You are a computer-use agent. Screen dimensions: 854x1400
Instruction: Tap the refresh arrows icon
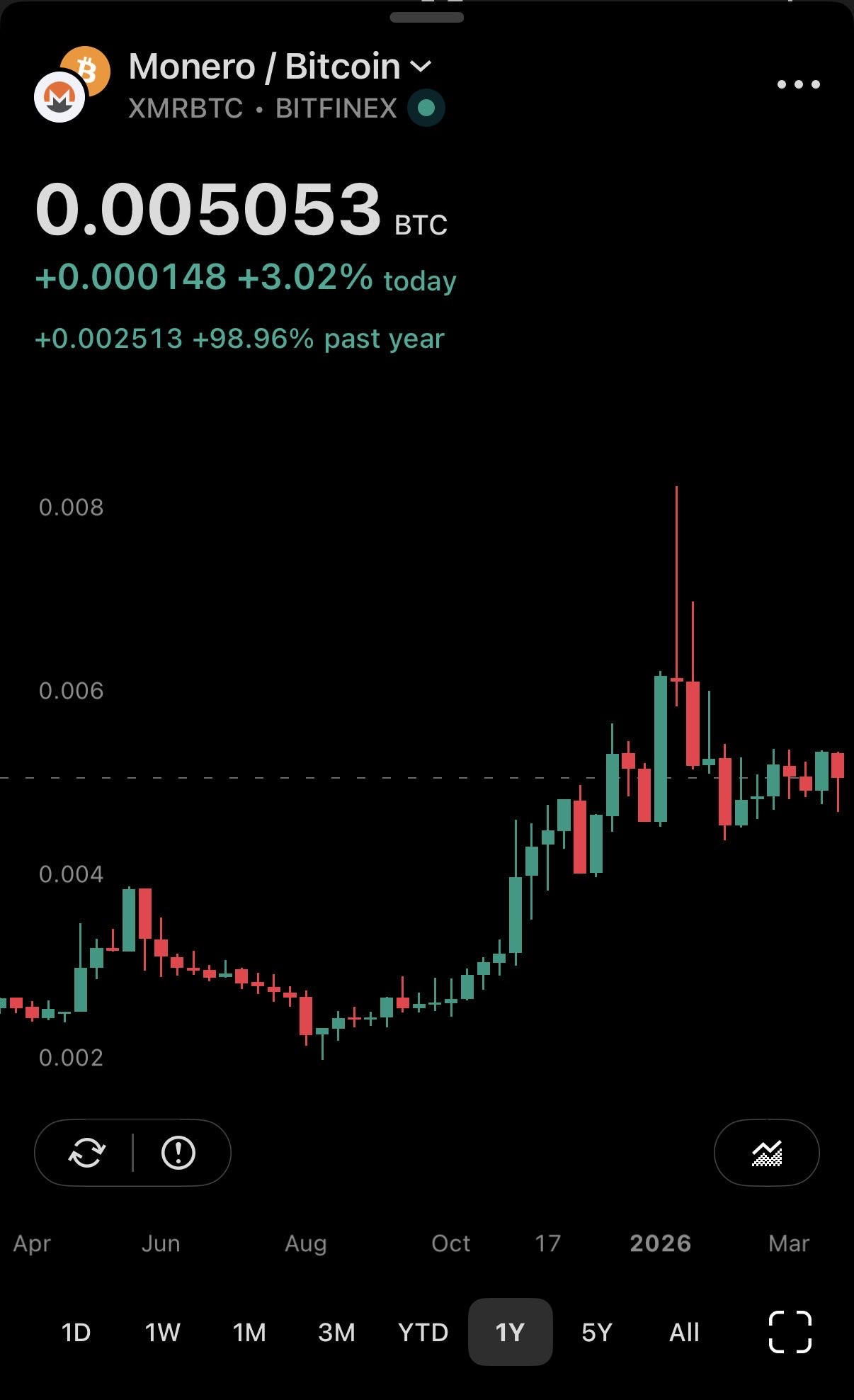[x=87, y=1153]
